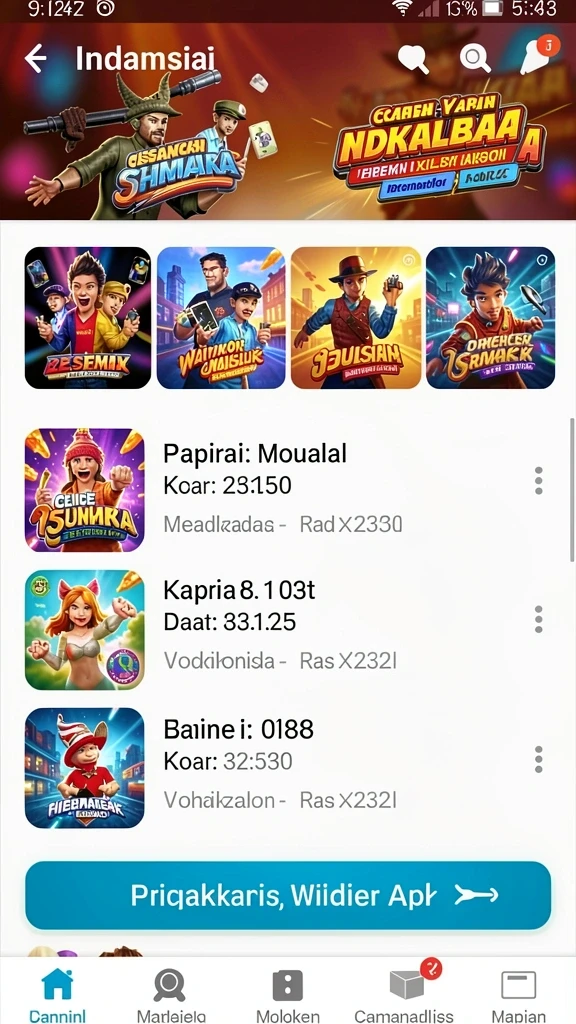Switch to the Moloken tab

point(287,994)
